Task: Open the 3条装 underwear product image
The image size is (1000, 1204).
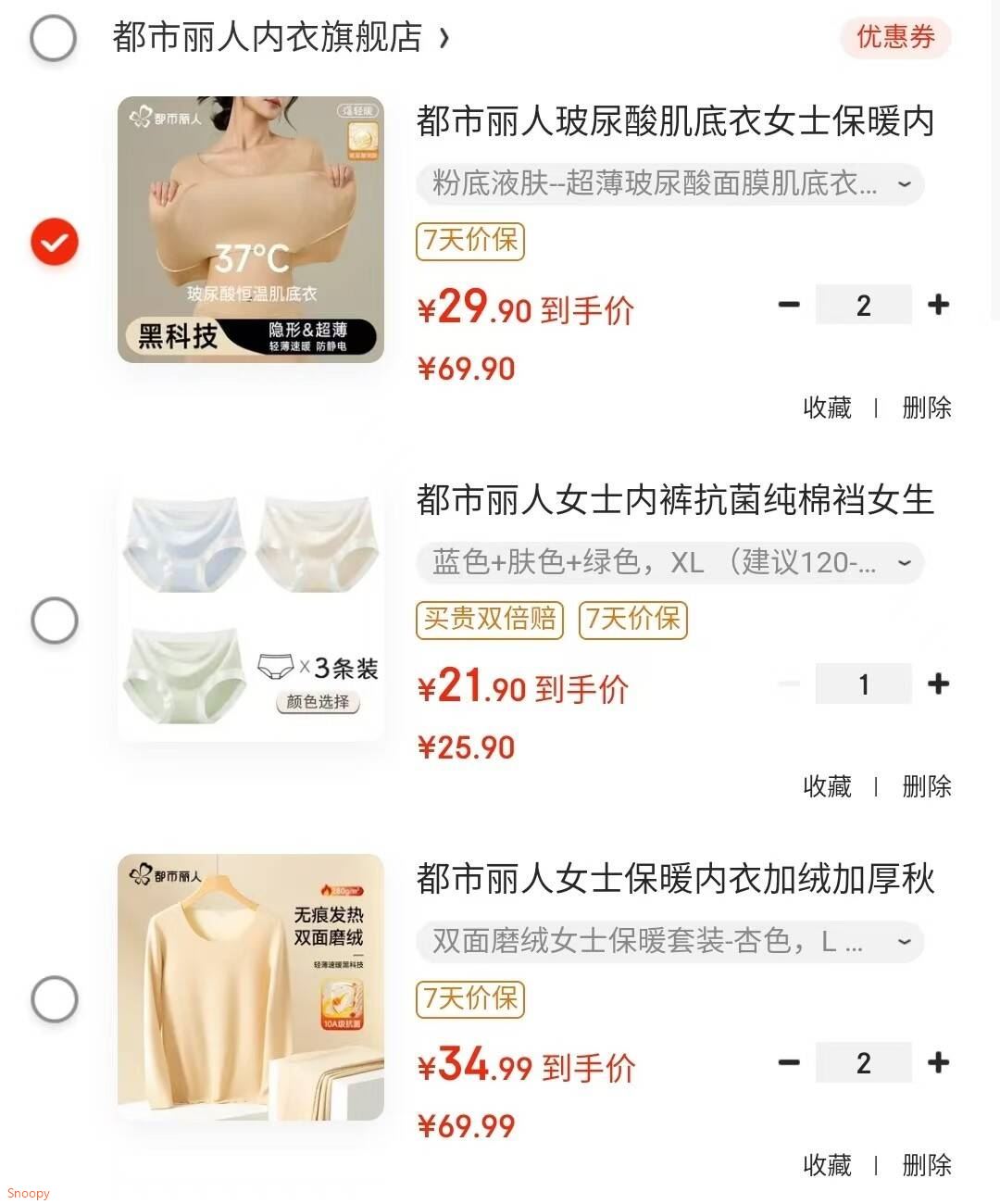Action: (251, 608)
